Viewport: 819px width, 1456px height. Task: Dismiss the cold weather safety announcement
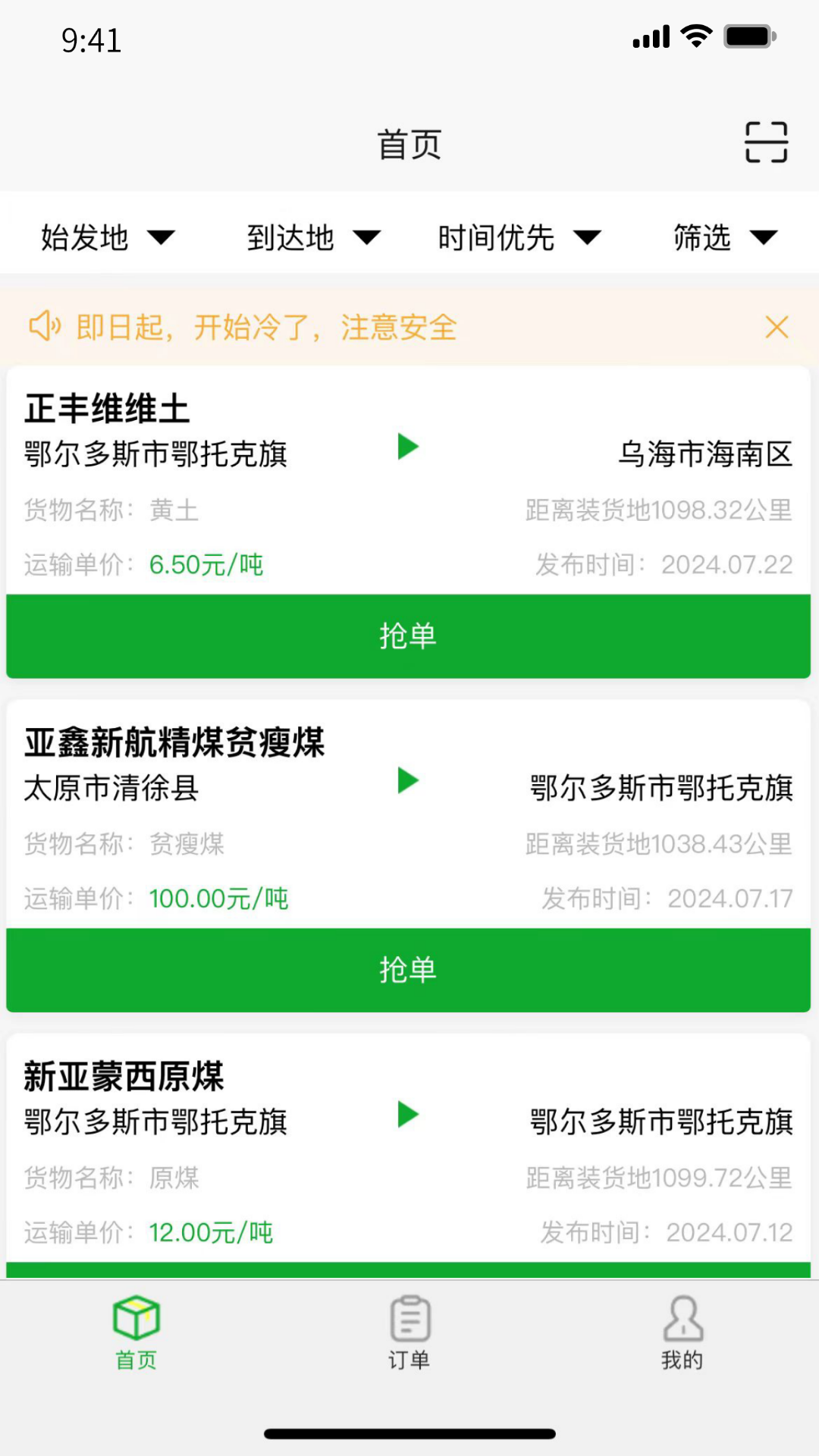pos(777,328)
